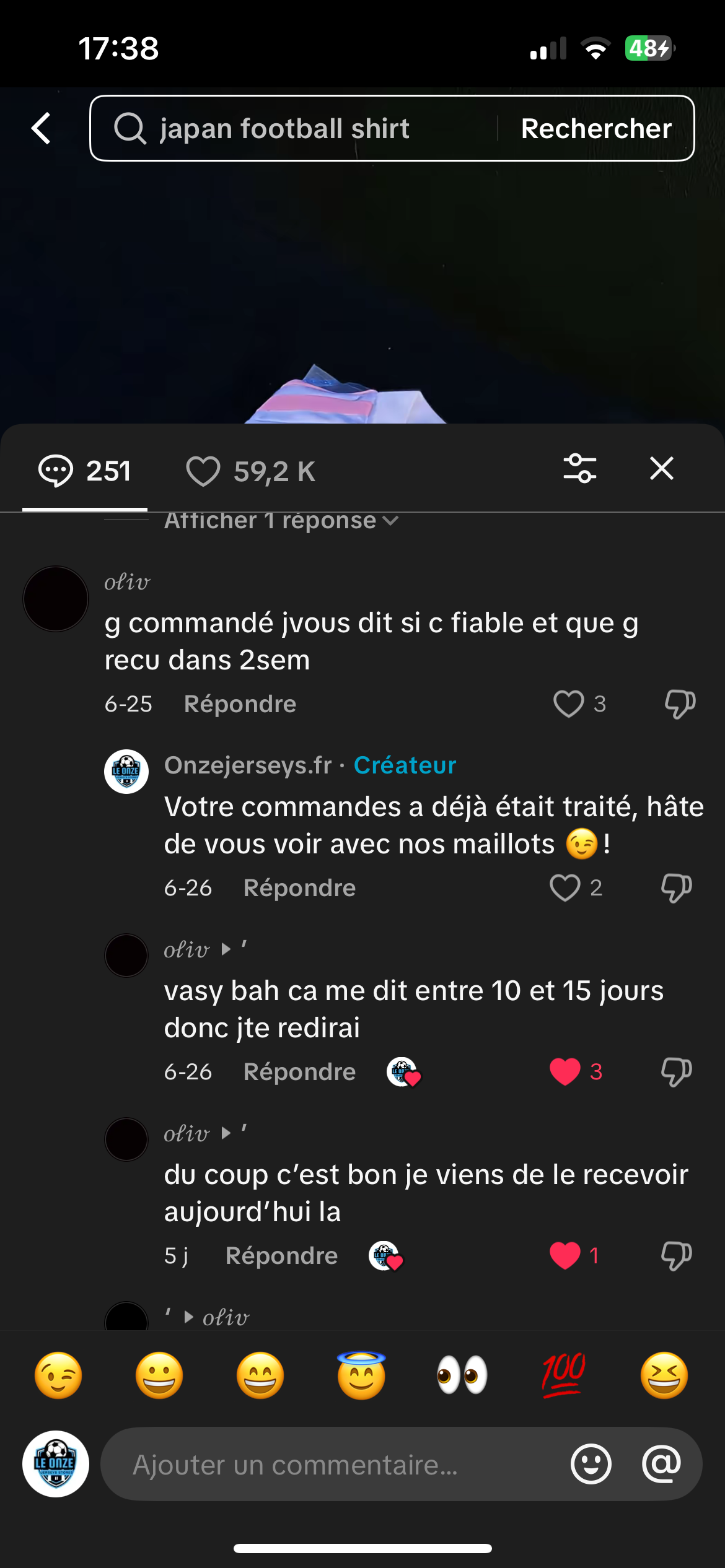Dislike the 'vasy bah ca me dit' comment
Image resolution: width=725 pixels, height=1568 pixels.
point(676,1072)
